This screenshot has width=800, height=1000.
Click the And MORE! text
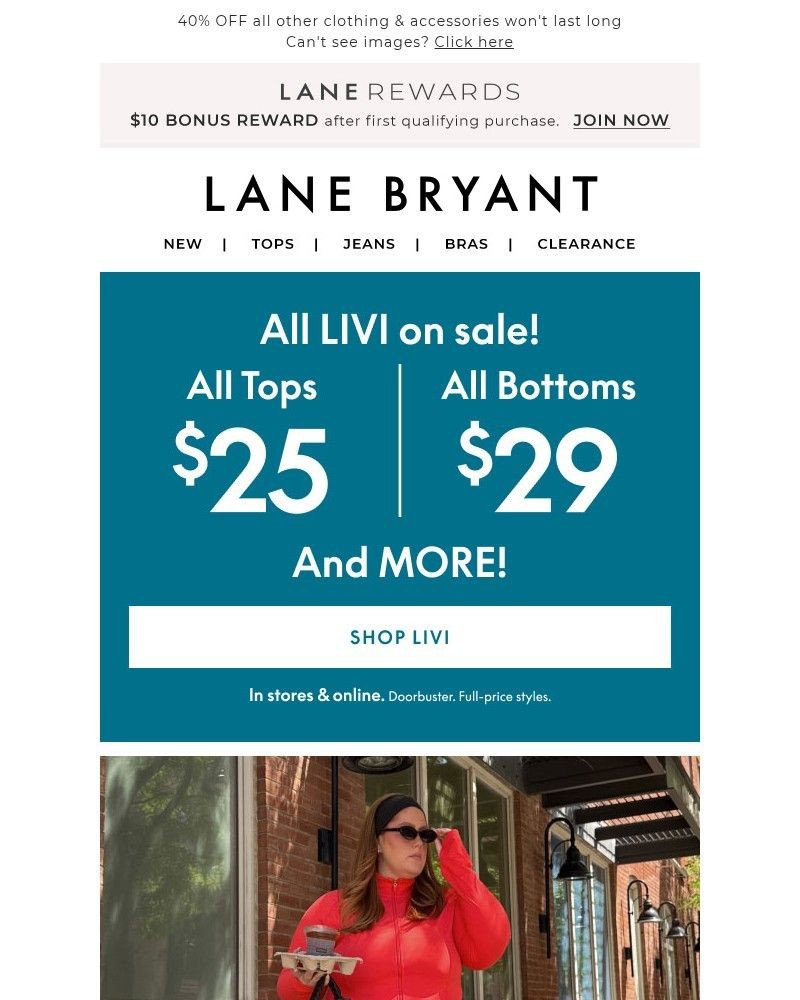[x=400, y=562]
